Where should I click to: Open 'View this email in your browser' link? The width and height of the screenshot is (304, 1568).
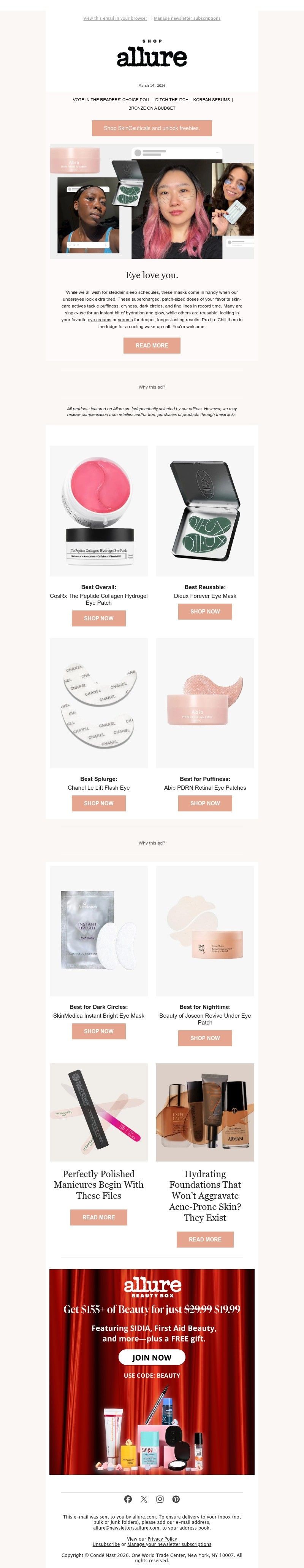[115, 18]
